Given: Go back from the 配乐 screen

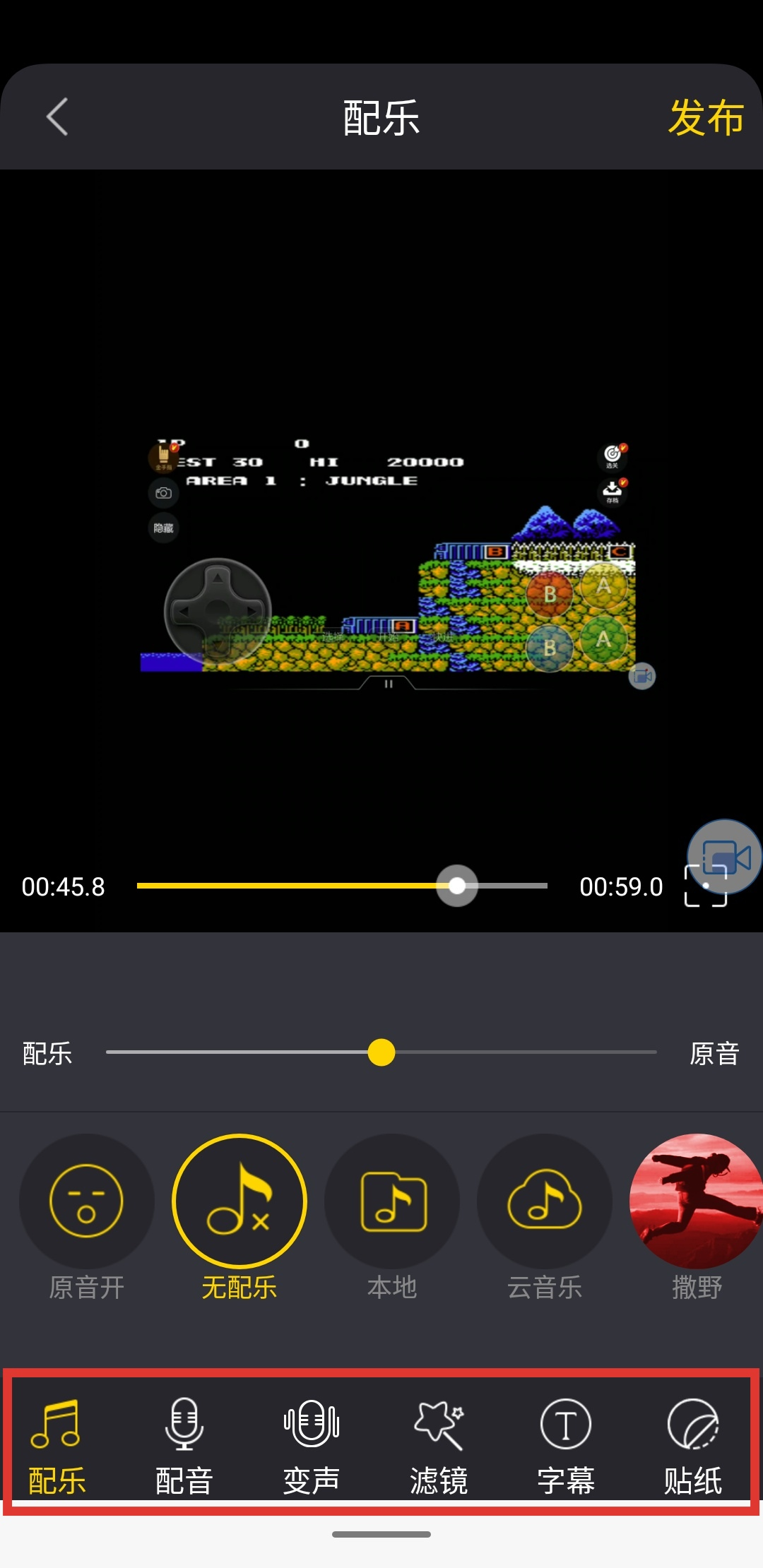Looking at the screenshot, I should click(58, 117).
